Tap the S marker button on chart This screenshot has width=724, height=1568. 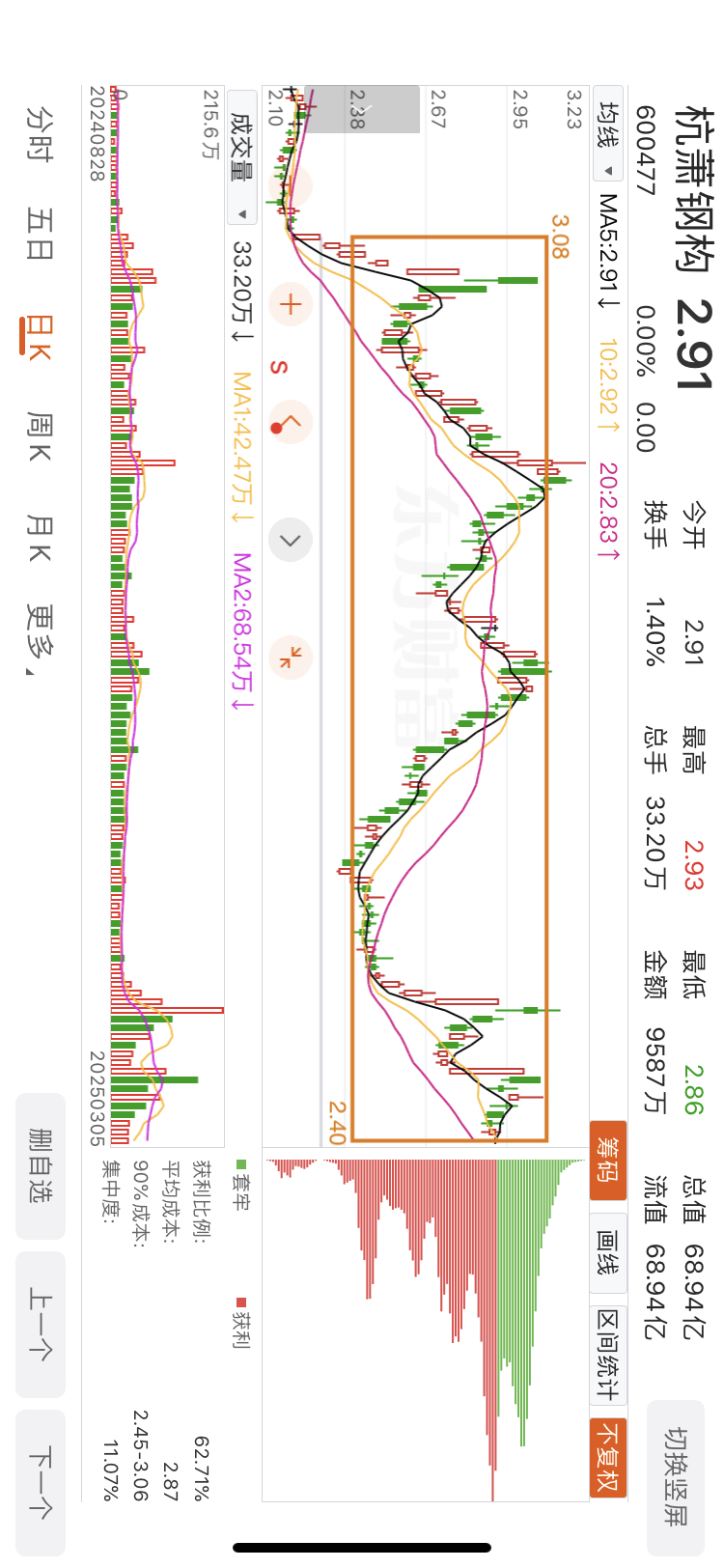tap(280, 367)
